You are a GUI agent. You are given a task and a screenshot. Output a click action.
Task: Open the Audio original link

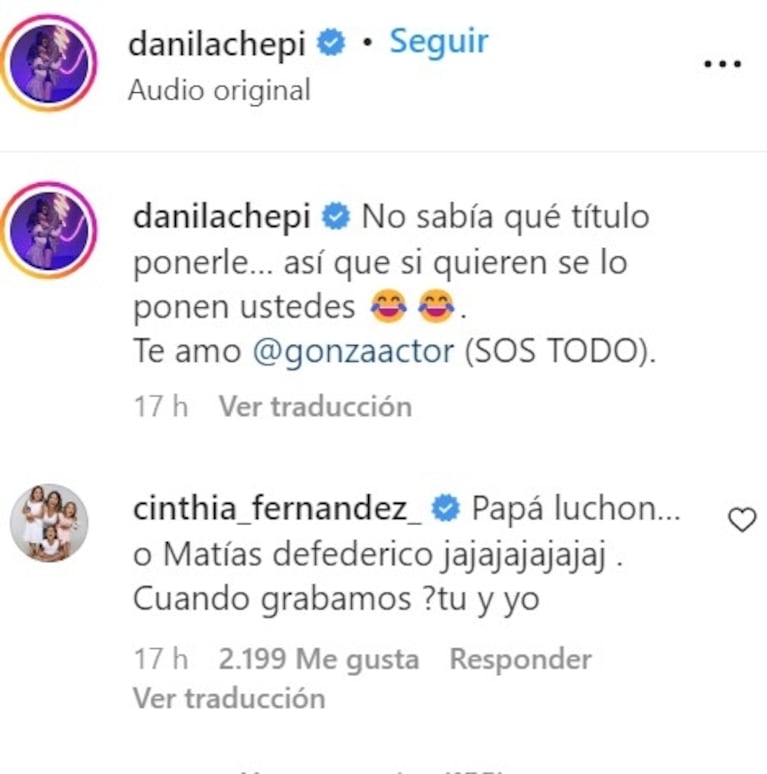219,90
